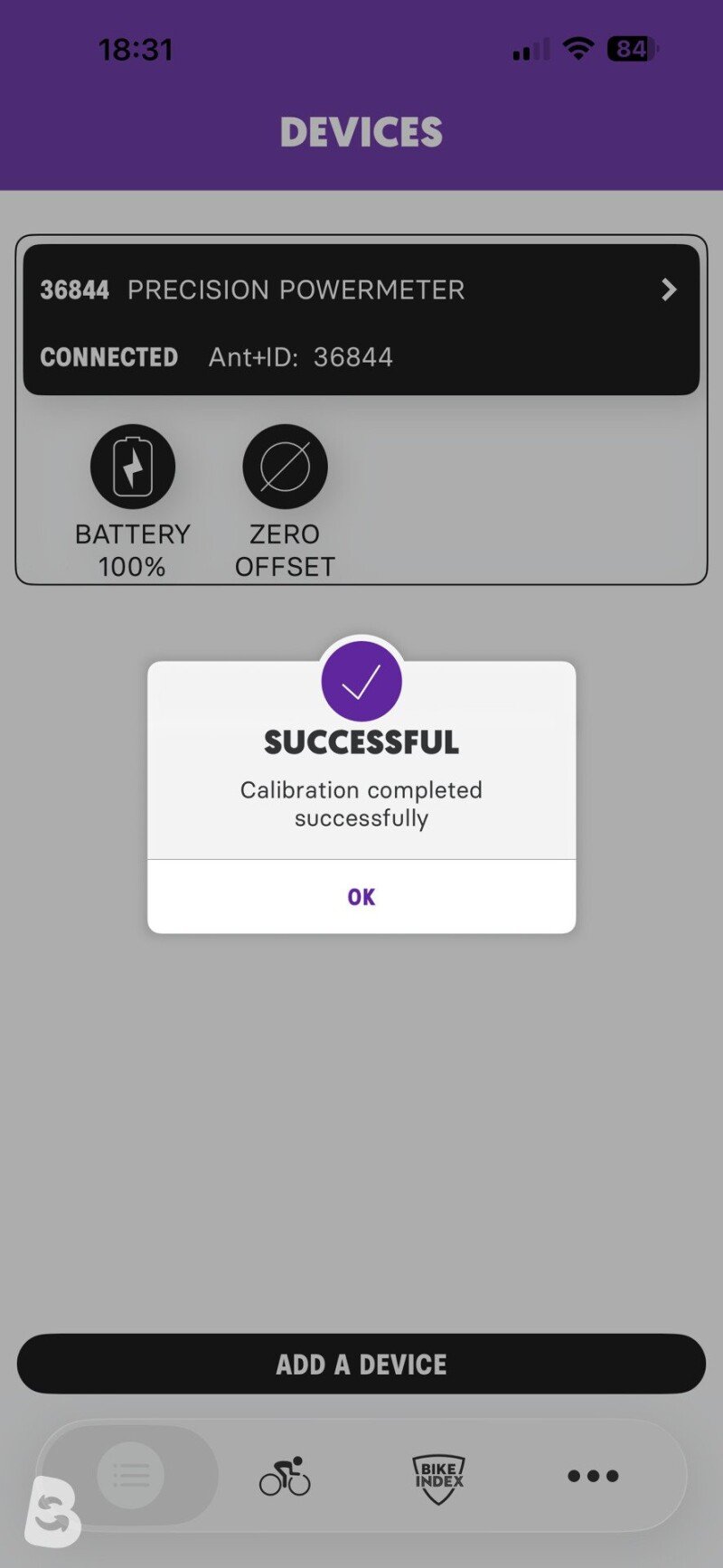Open the Precision Powermeter device details
Image resolution: width=723 pixels, height=1568 pixels.
tap(361, 319)
